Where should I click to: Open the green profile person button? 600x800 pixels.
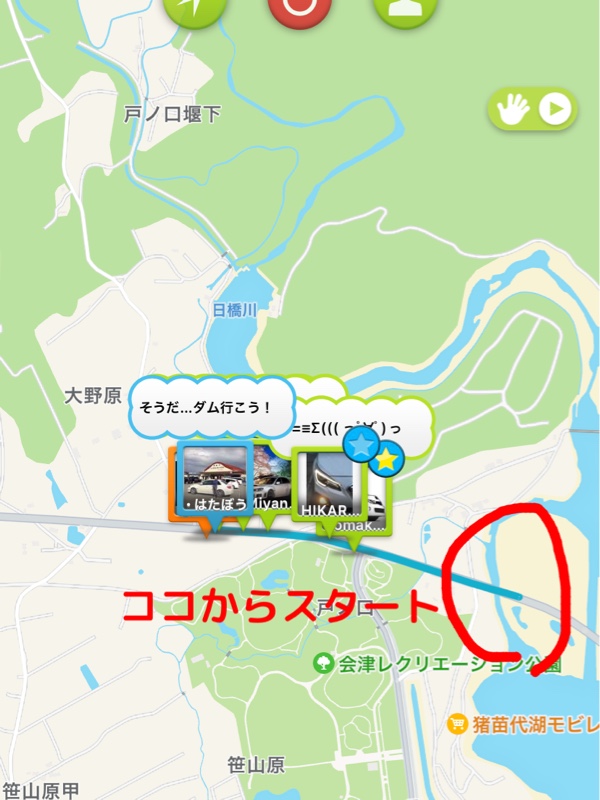click(408, 10)
